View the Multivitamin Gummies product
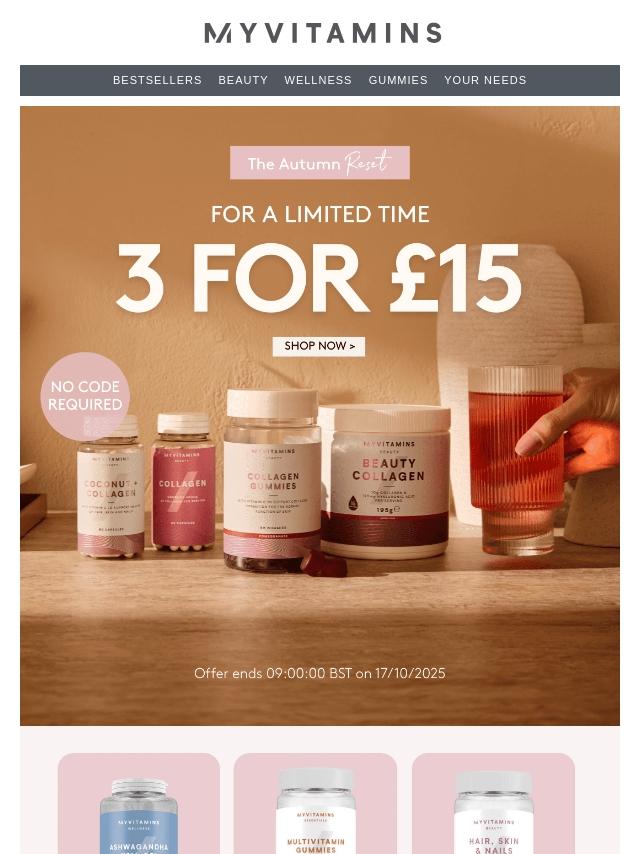The height and width of the screenshot is (854, 640). coord(315,807)
